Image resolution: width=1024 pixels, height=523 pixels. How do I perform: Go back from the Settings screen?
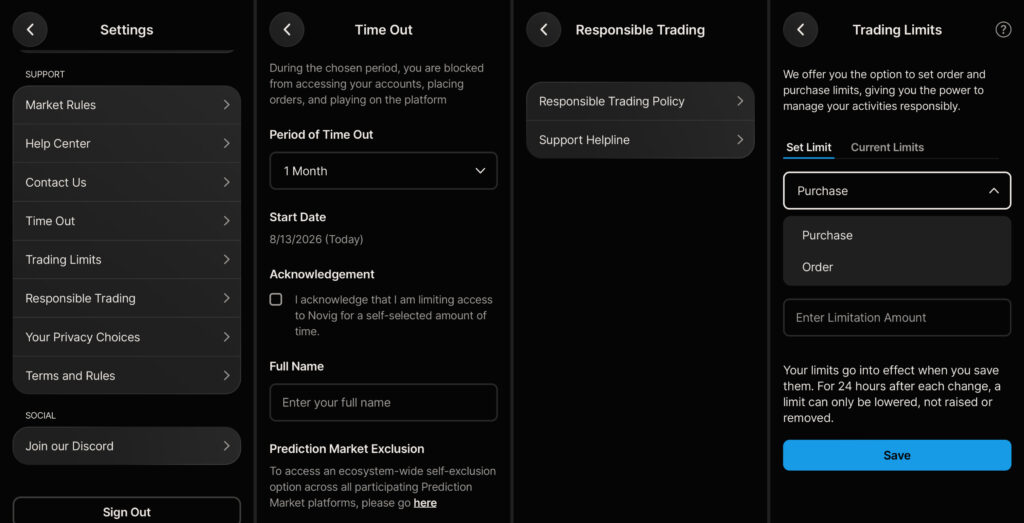tap(30, 29)
